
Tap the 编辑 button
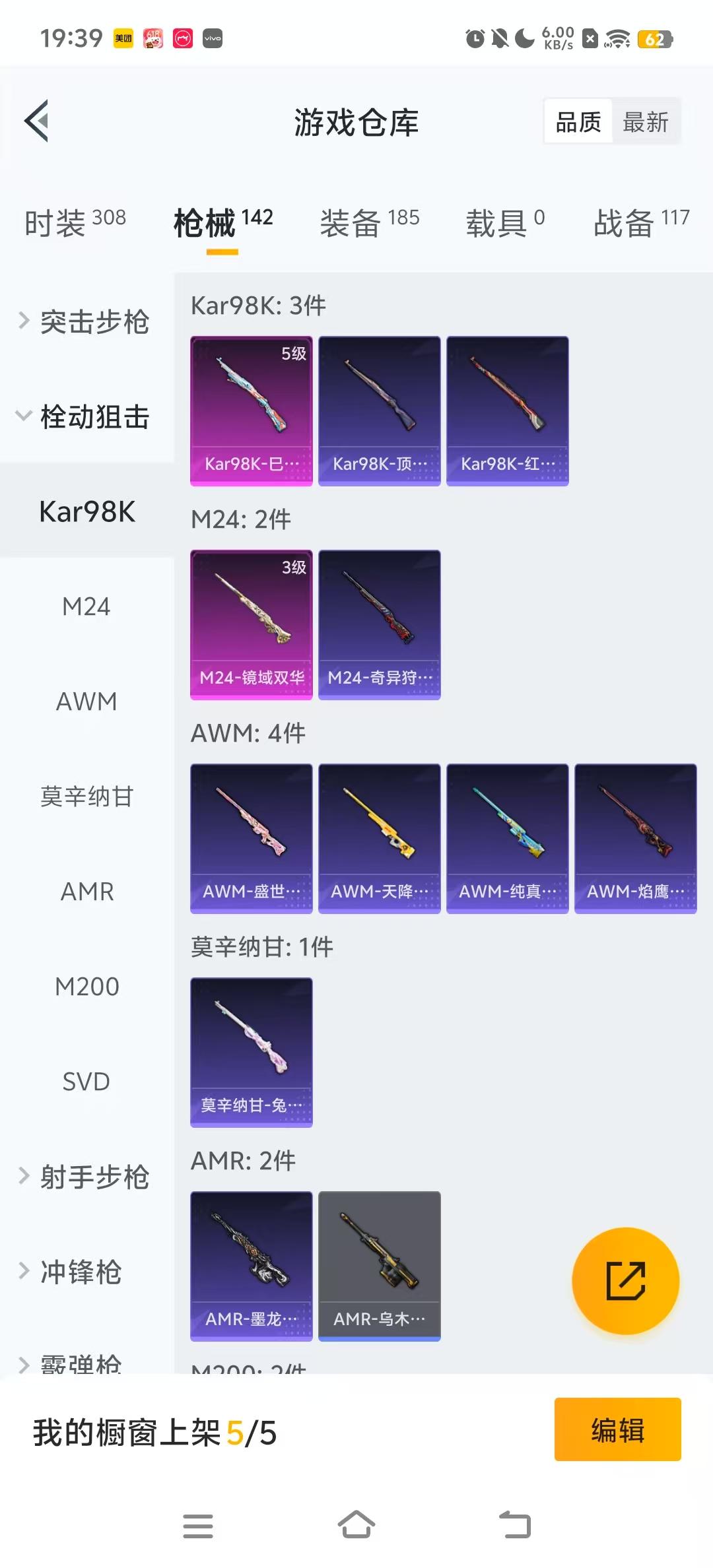617,1429
